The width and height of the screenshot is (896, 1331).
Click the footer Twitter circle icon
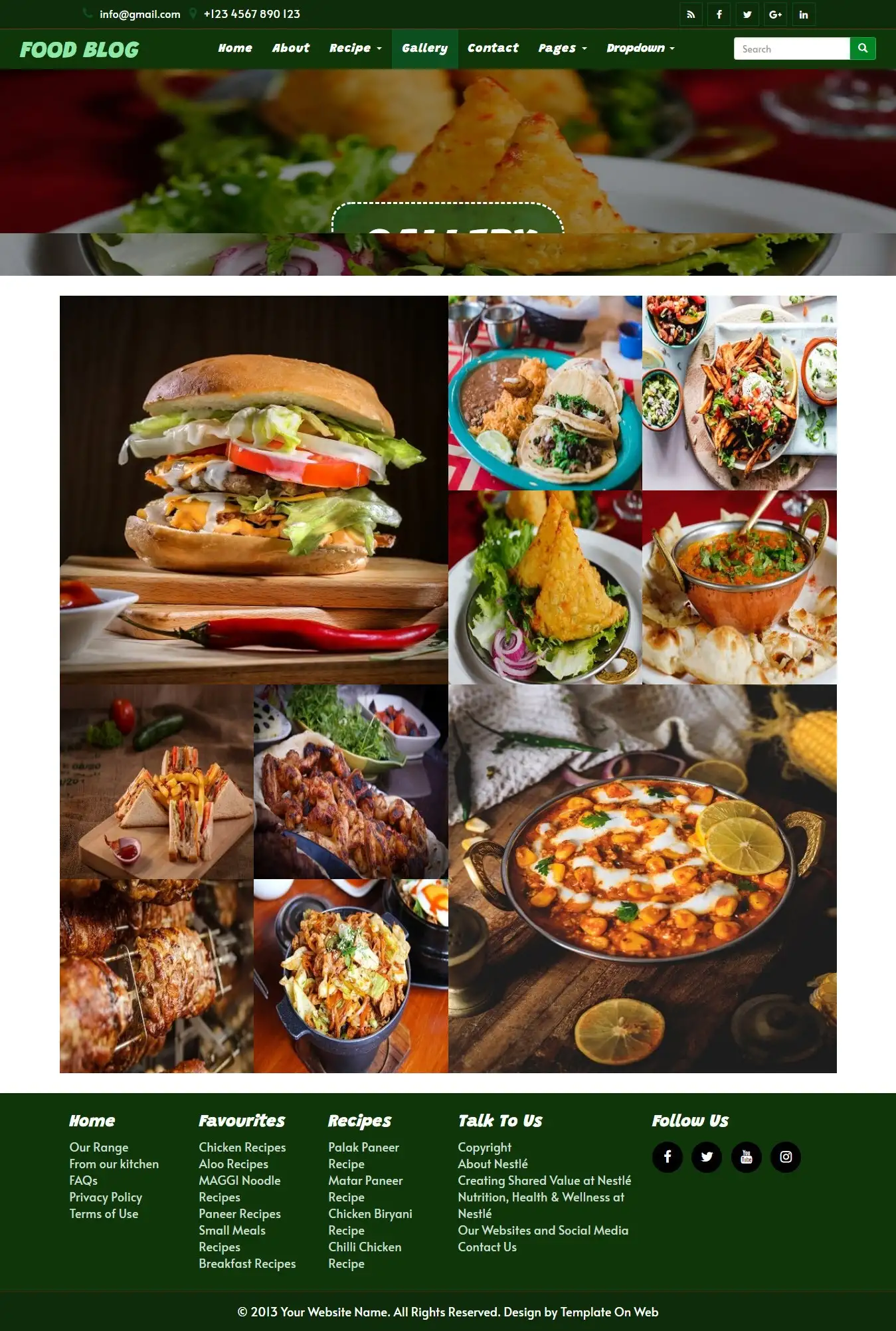click(707, 1156)
